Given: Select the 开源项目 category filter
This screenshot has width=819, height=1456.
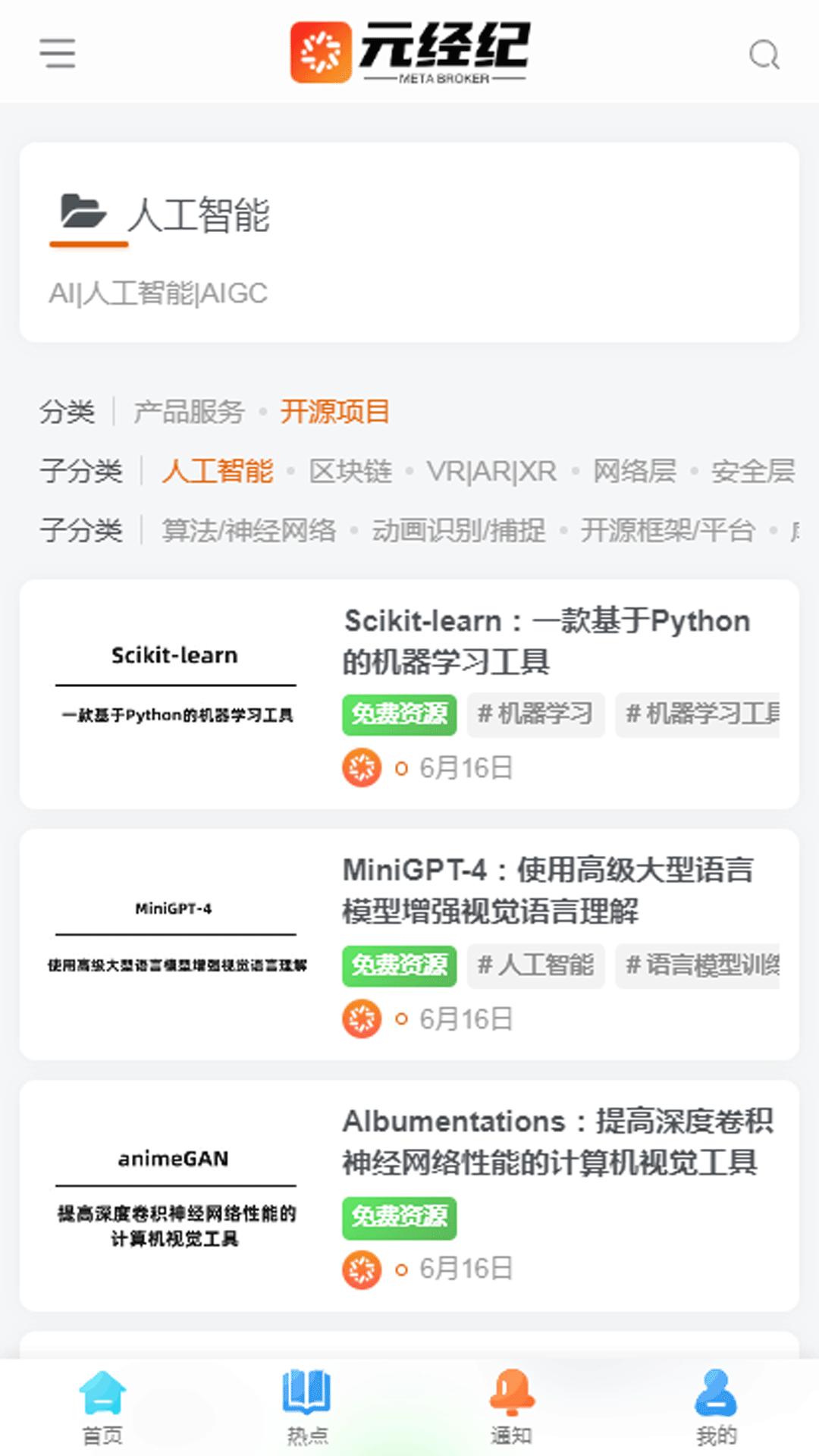Looking at the screenshot, I should click(334, 412).
